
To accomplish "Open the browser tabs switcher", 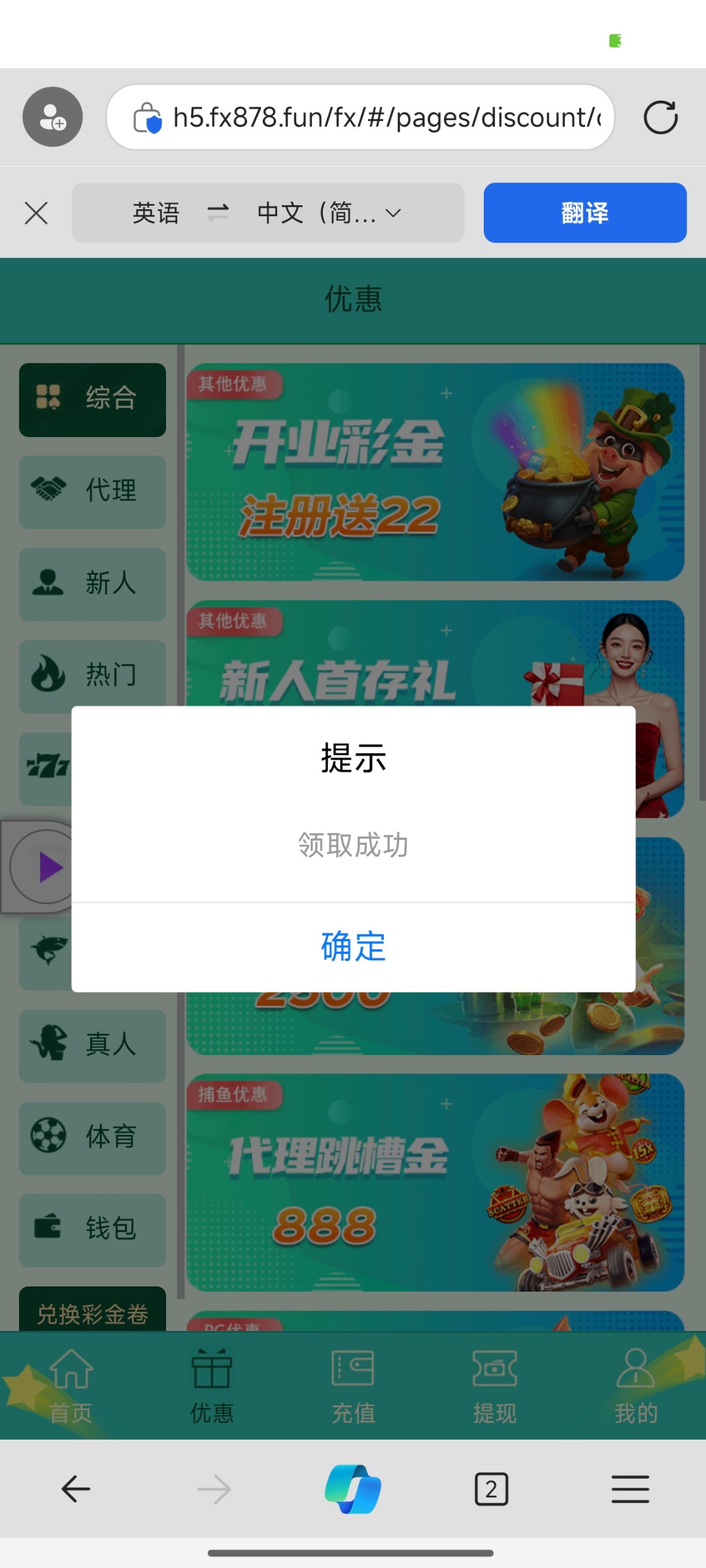I will (491, 1490).
